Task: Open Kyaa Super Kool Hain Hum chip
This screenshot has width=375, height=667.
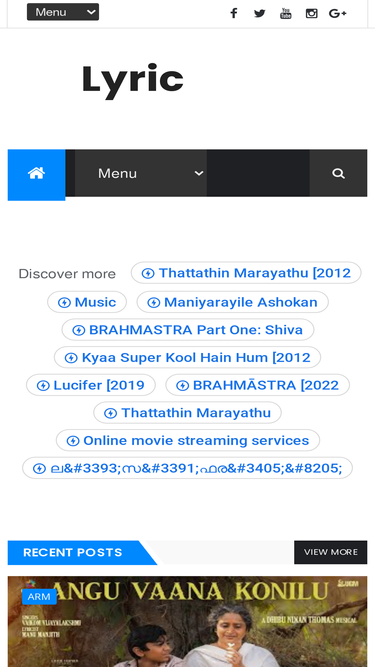Action: (188, 357)
